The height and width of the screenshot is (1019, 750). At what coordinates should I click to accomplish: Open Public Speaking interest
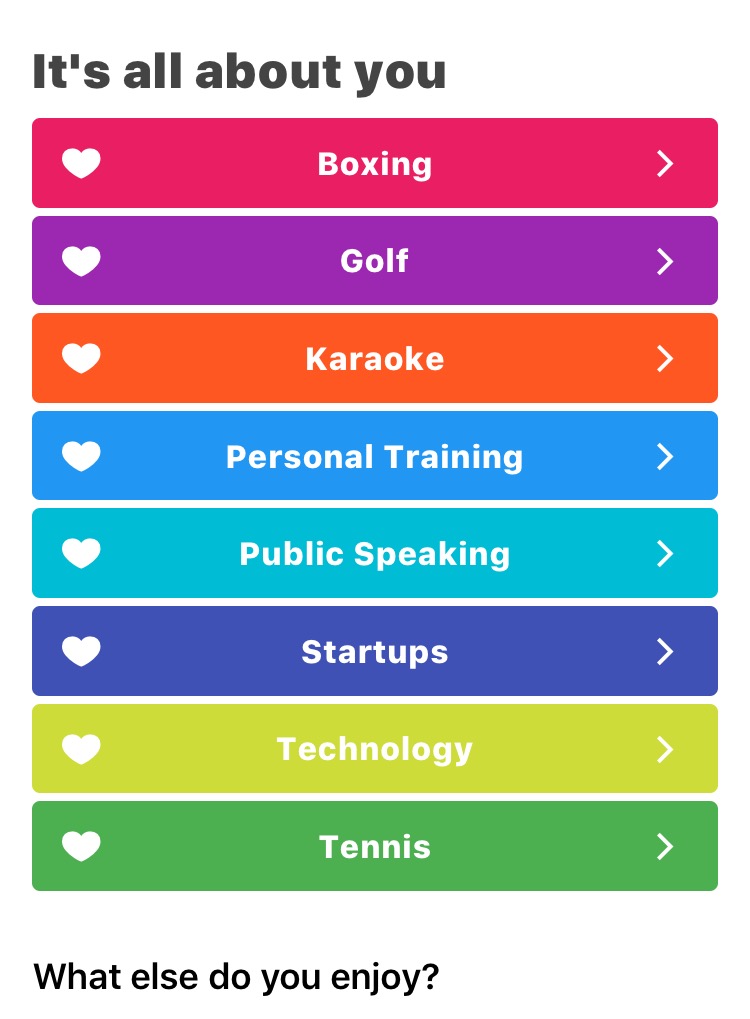pos(375,553)
